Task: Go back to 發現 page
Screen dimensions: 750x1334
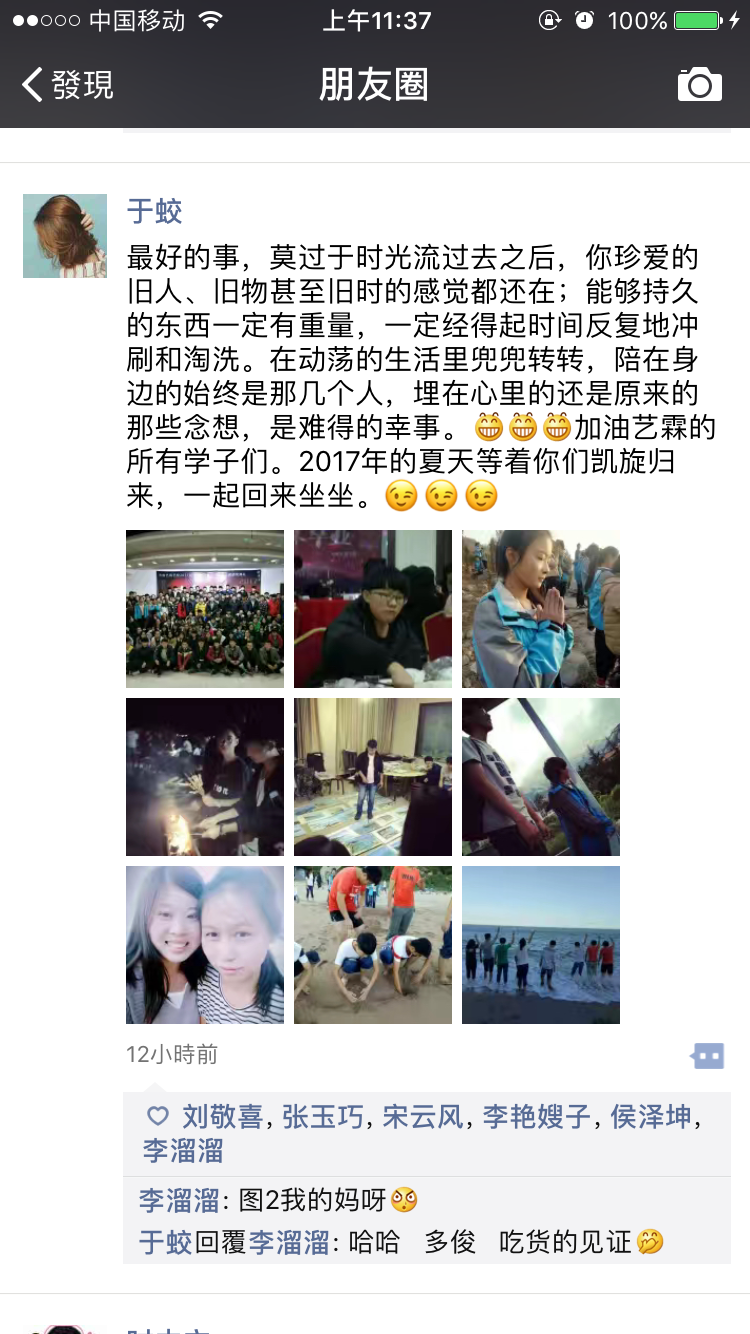Action: 68,85
